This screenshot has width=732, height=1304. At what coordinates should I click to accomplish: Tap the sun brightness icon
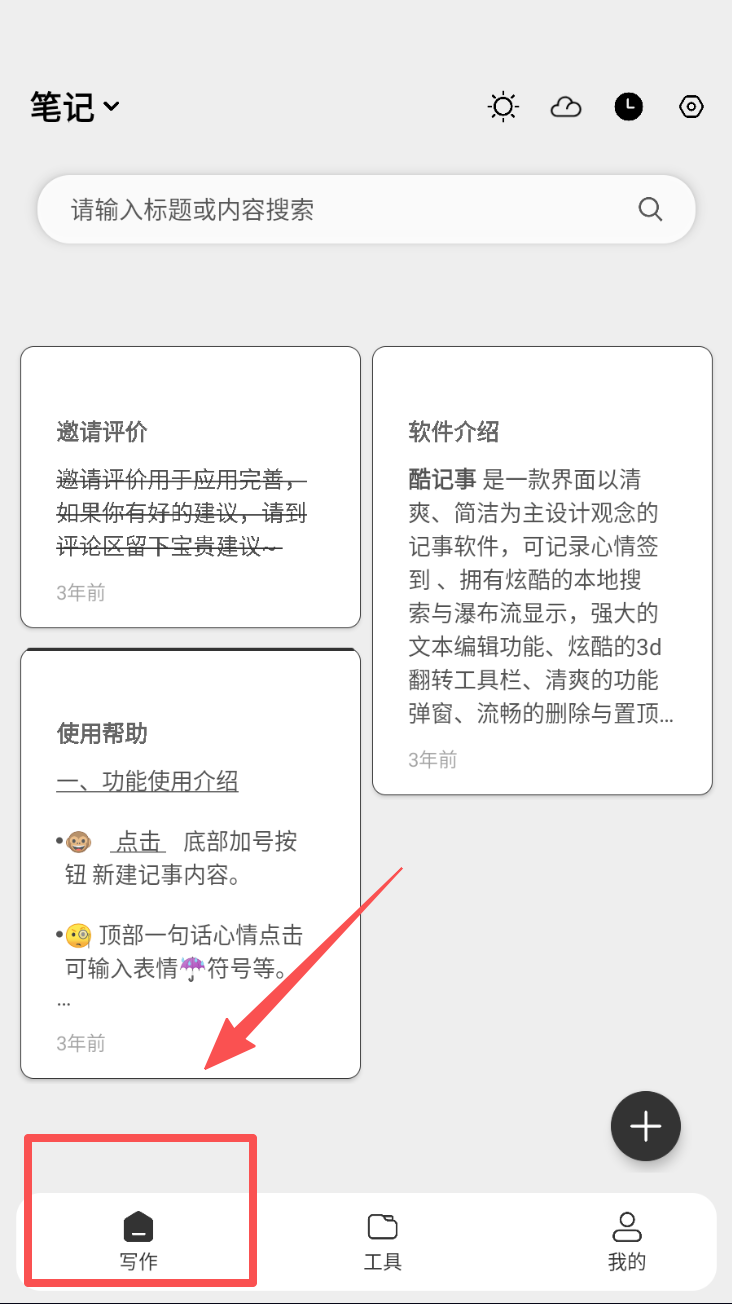click(x=503, y=107)
